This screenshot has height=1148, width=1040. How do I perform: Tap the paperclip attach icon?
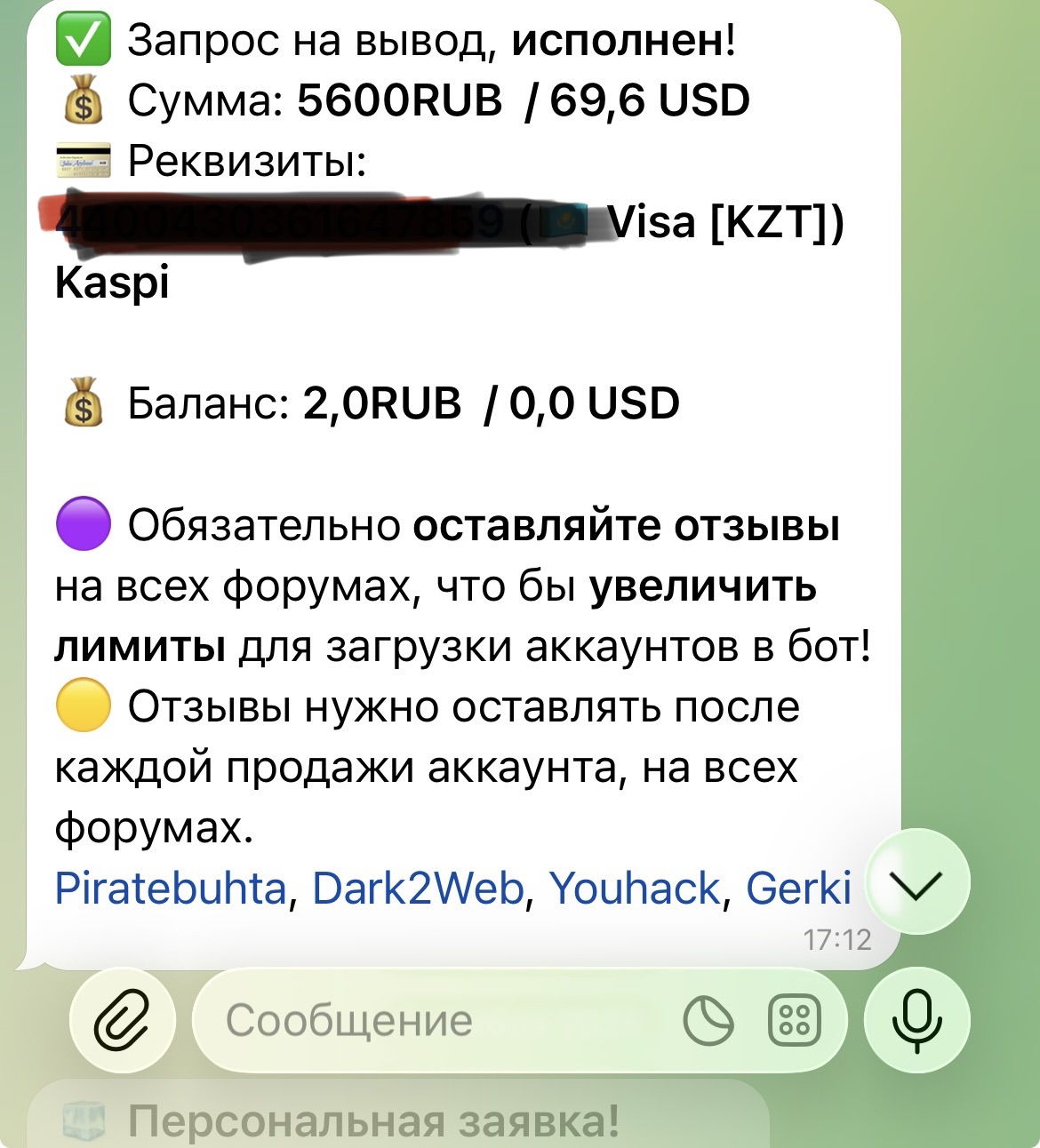click(x=123, y=1020)
